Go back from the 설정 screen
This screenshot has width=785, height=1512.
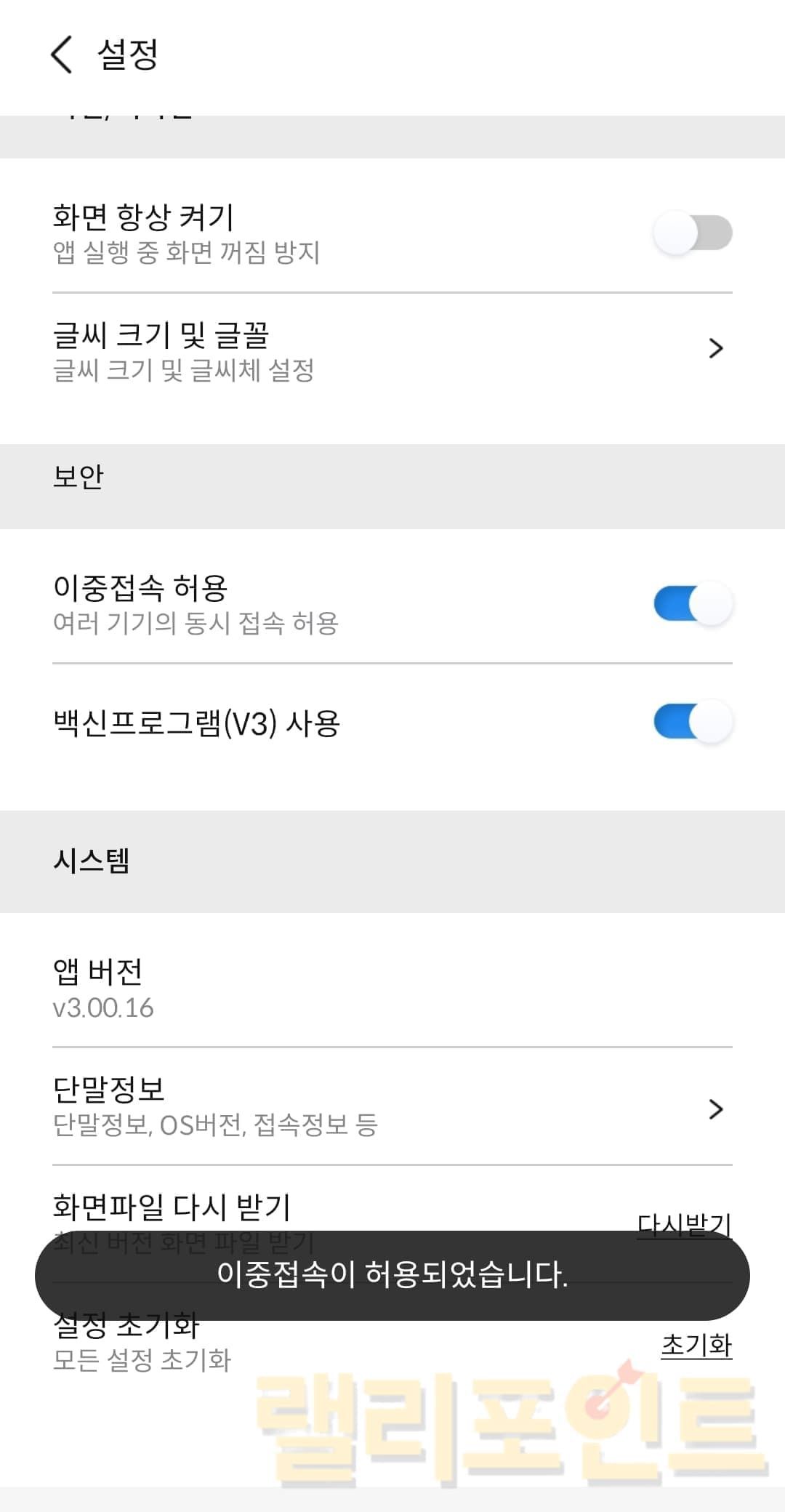click(x=62, y=55)
